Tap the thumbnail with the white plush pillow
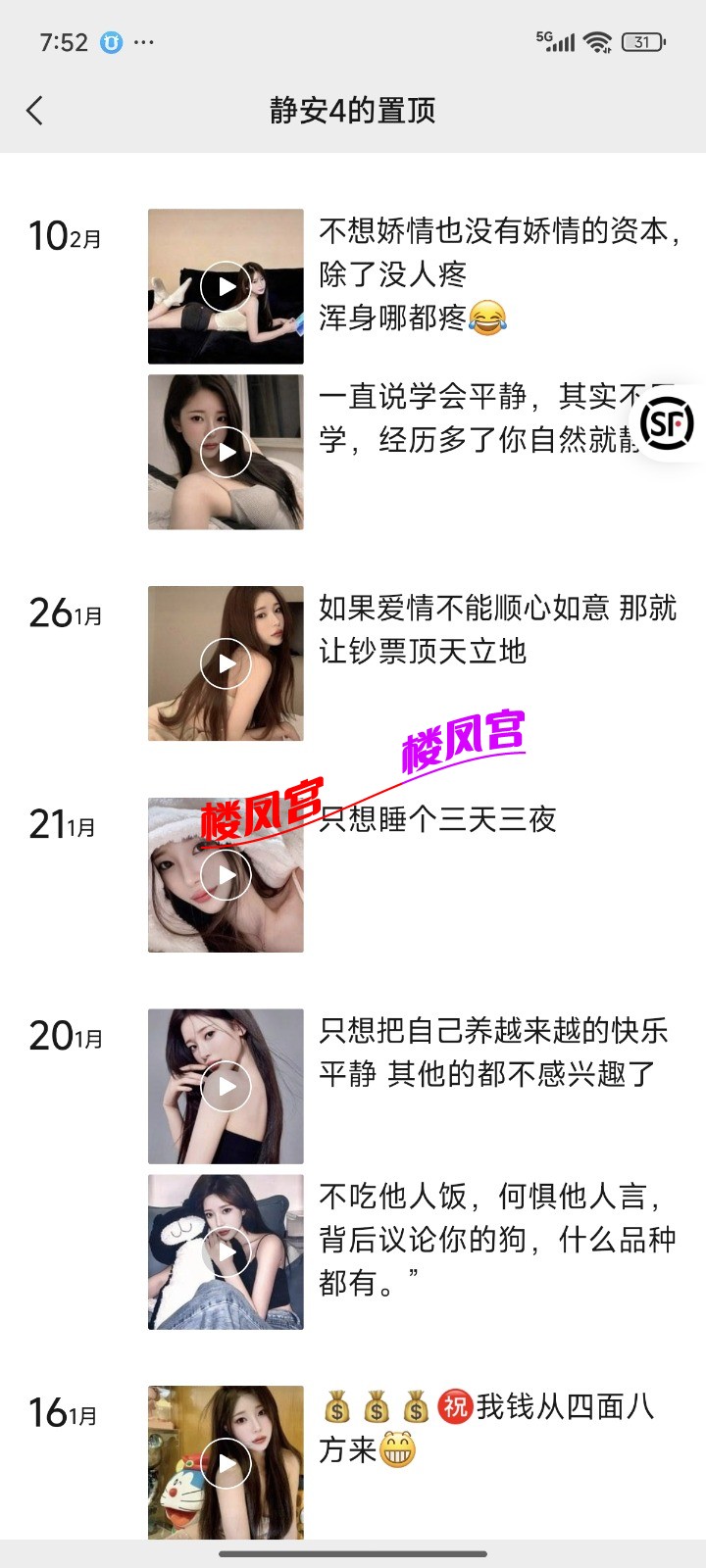This screenshot has width=706, height=1568. tap(225, 1250)
